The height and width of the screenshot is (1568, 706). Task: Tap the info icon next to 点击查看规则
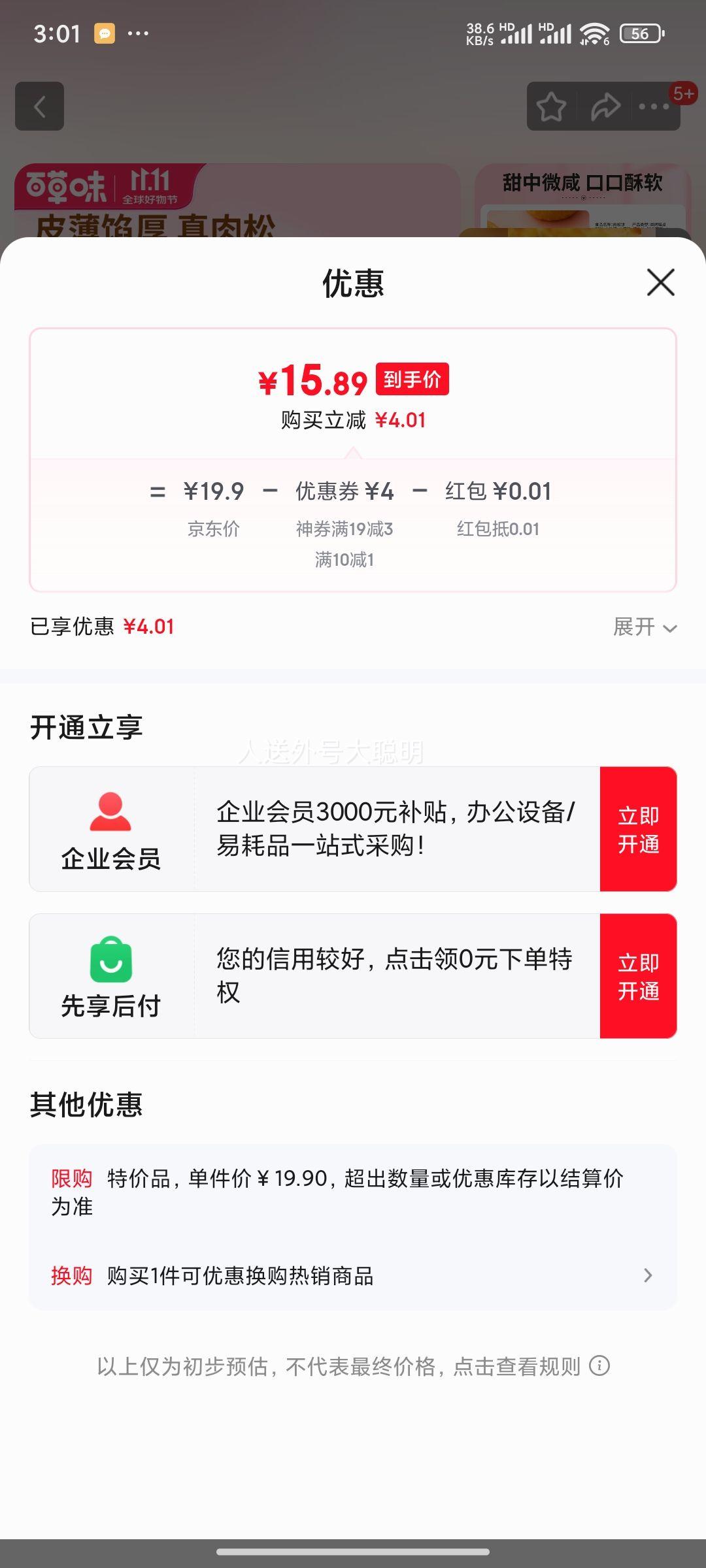coord(599,1366)
